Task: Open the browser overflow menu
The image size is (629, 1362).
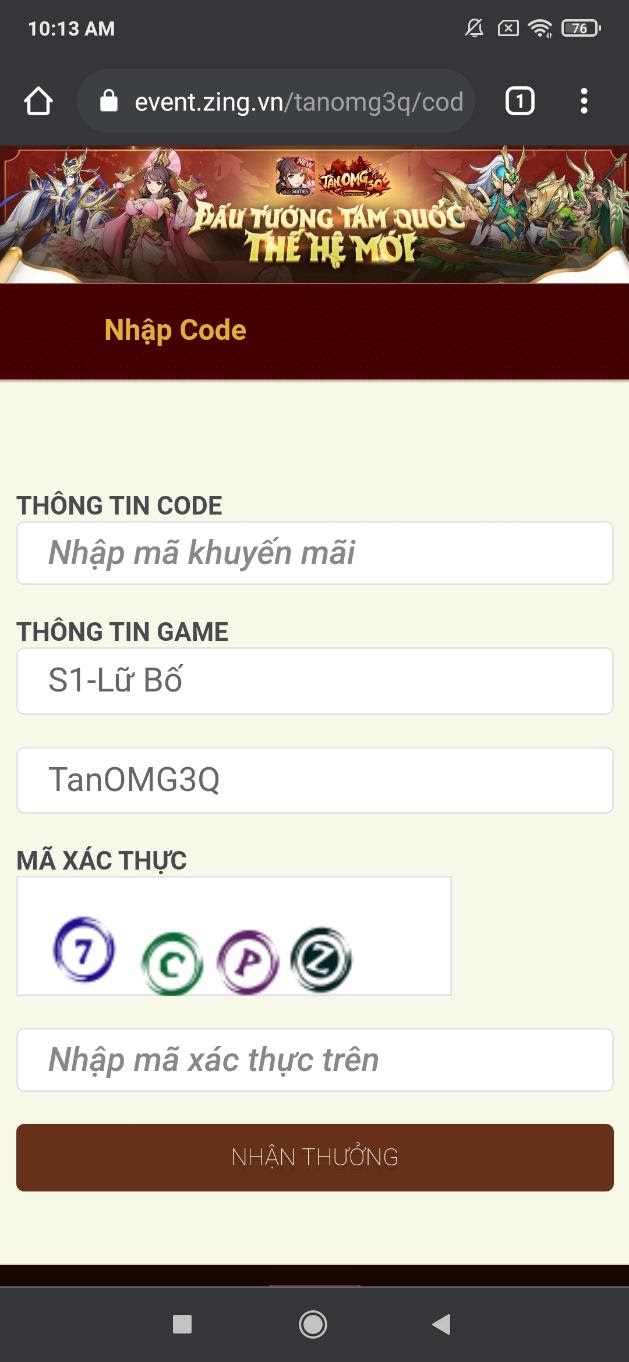Action: point(584,101)
